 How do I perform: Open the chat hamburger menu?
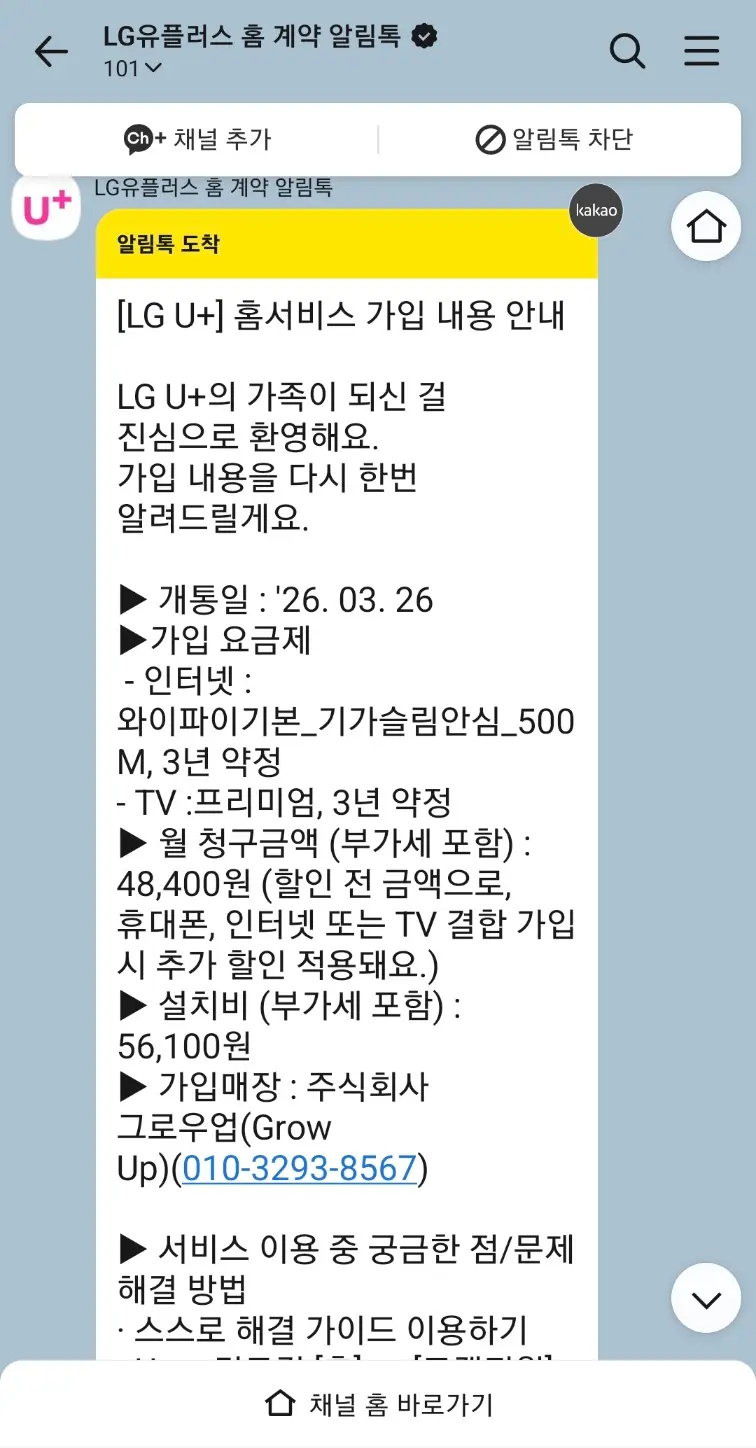point(702,51)
